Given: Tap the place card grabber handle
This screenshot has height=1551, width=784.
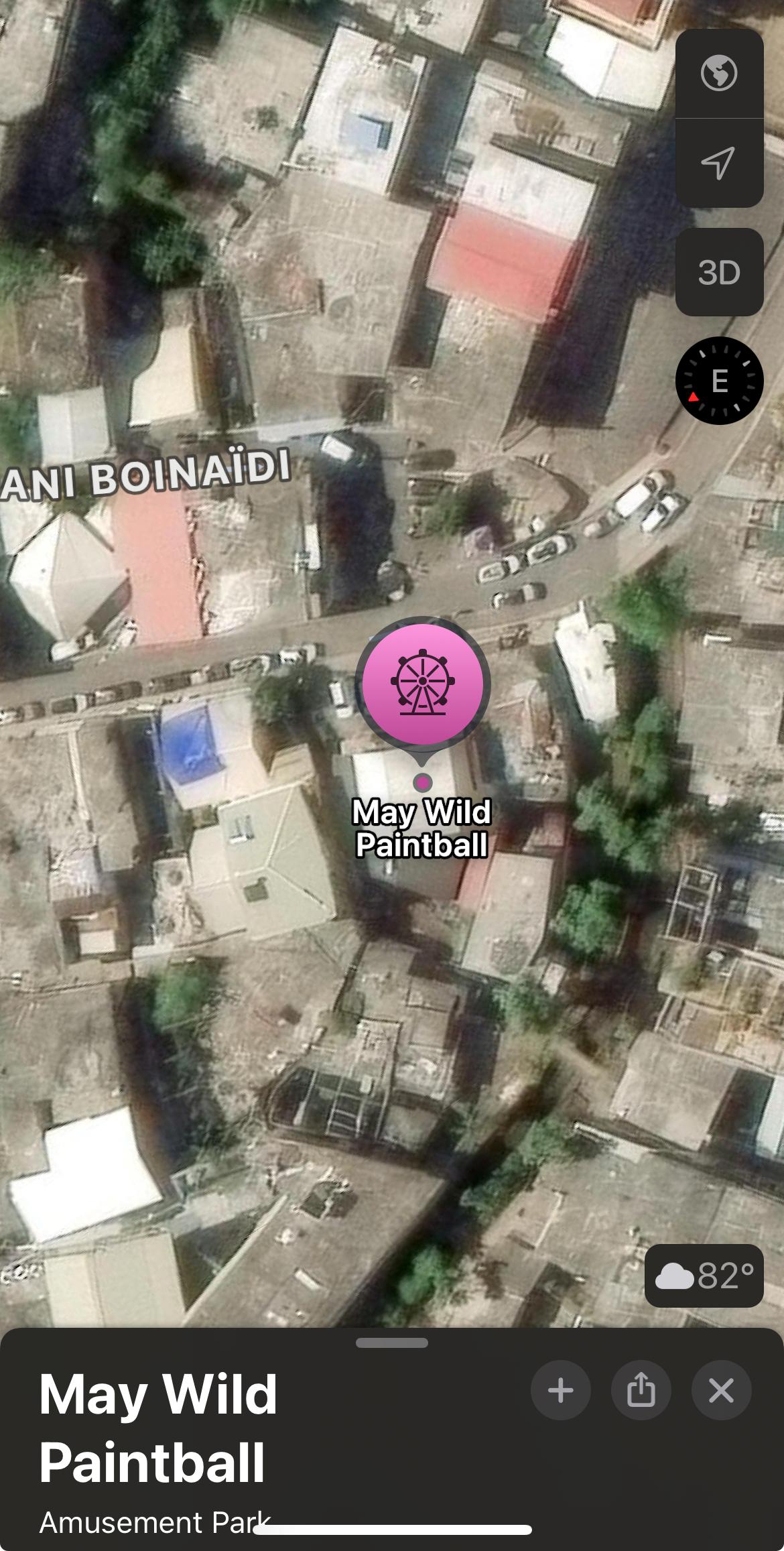Looking at the screenshot, I should [x=392, y=1343].
